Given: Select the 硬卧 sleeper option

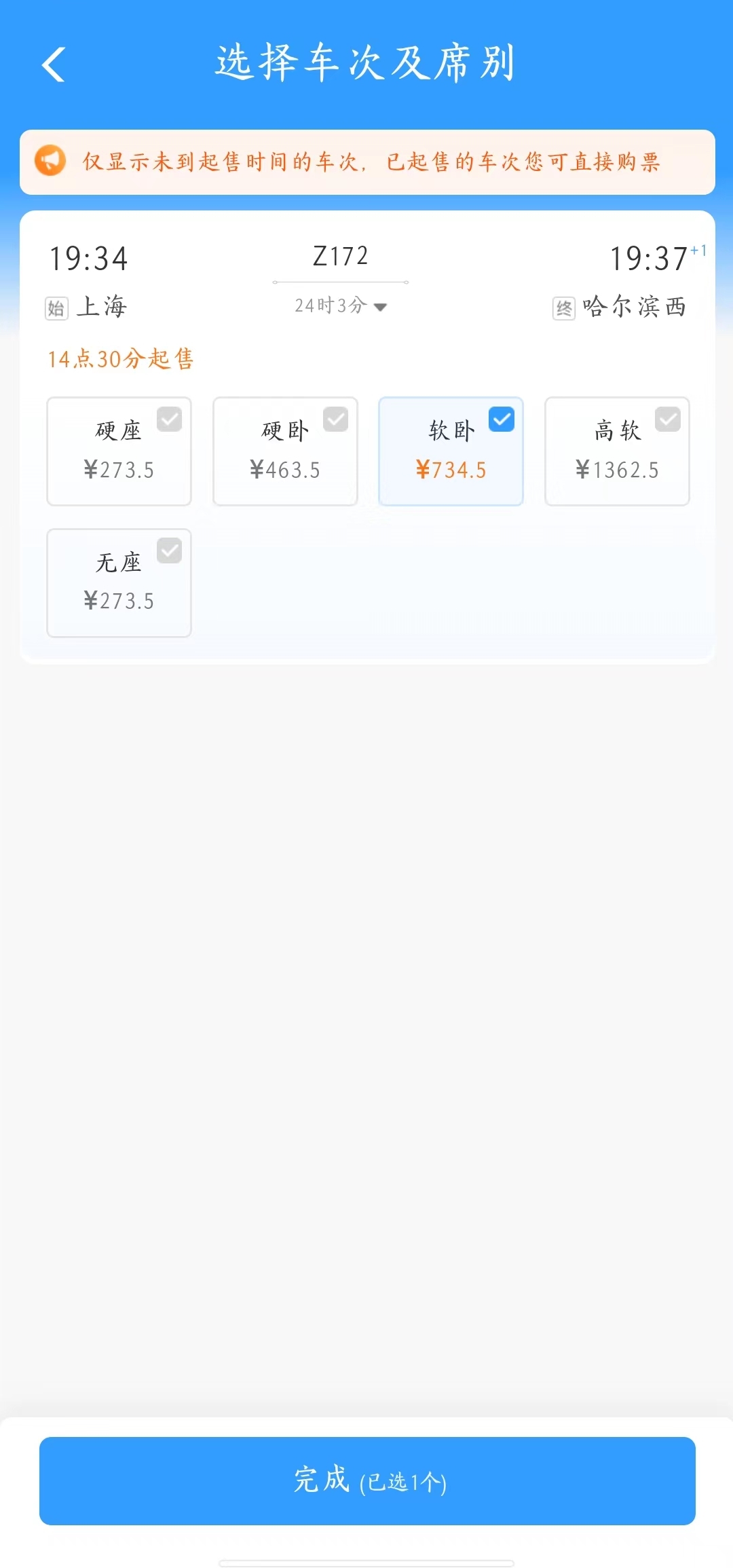Looking at the screenshot, I should 285,451.
